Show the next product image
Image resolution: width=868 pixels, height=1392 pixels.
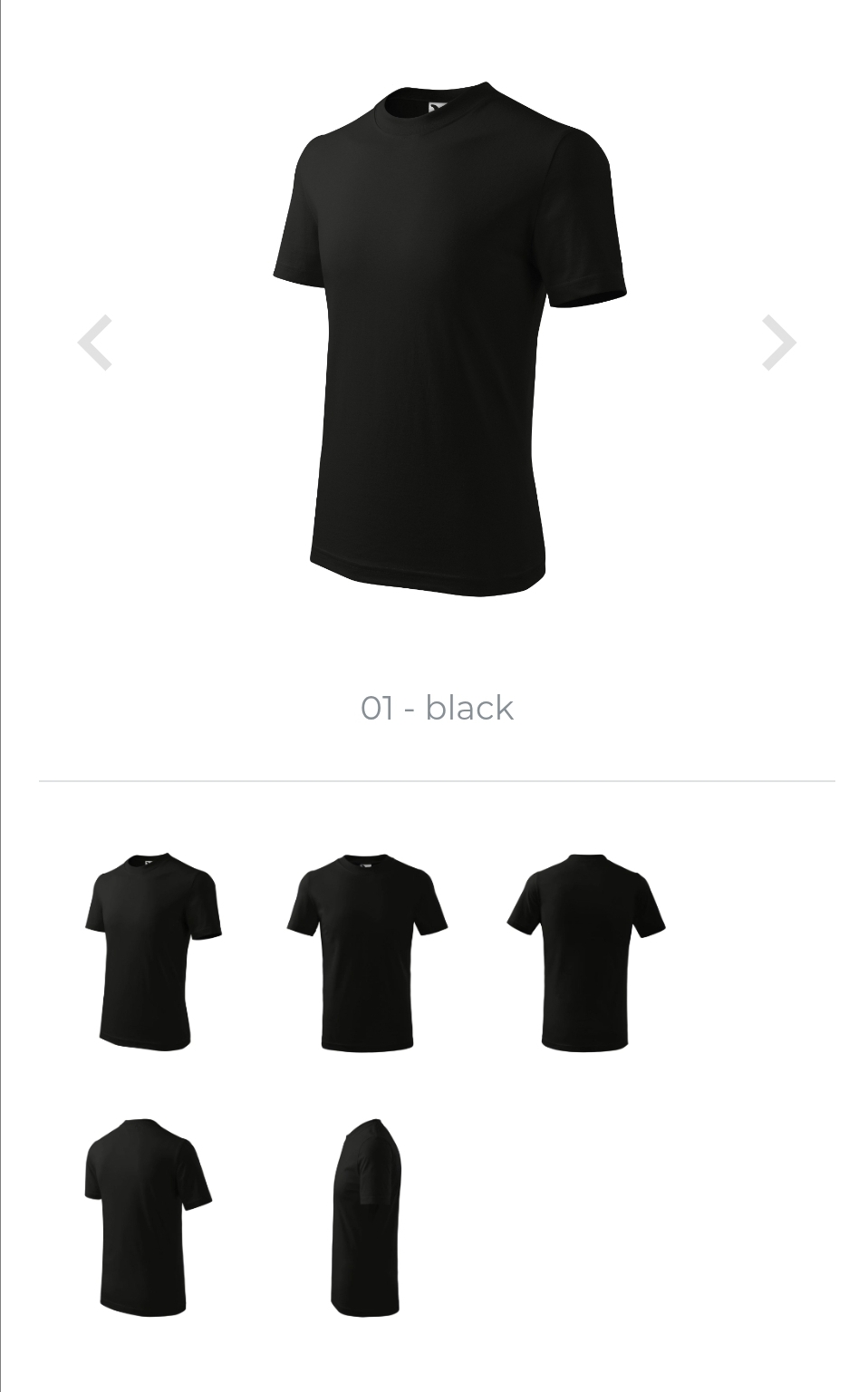pos(778,343)
